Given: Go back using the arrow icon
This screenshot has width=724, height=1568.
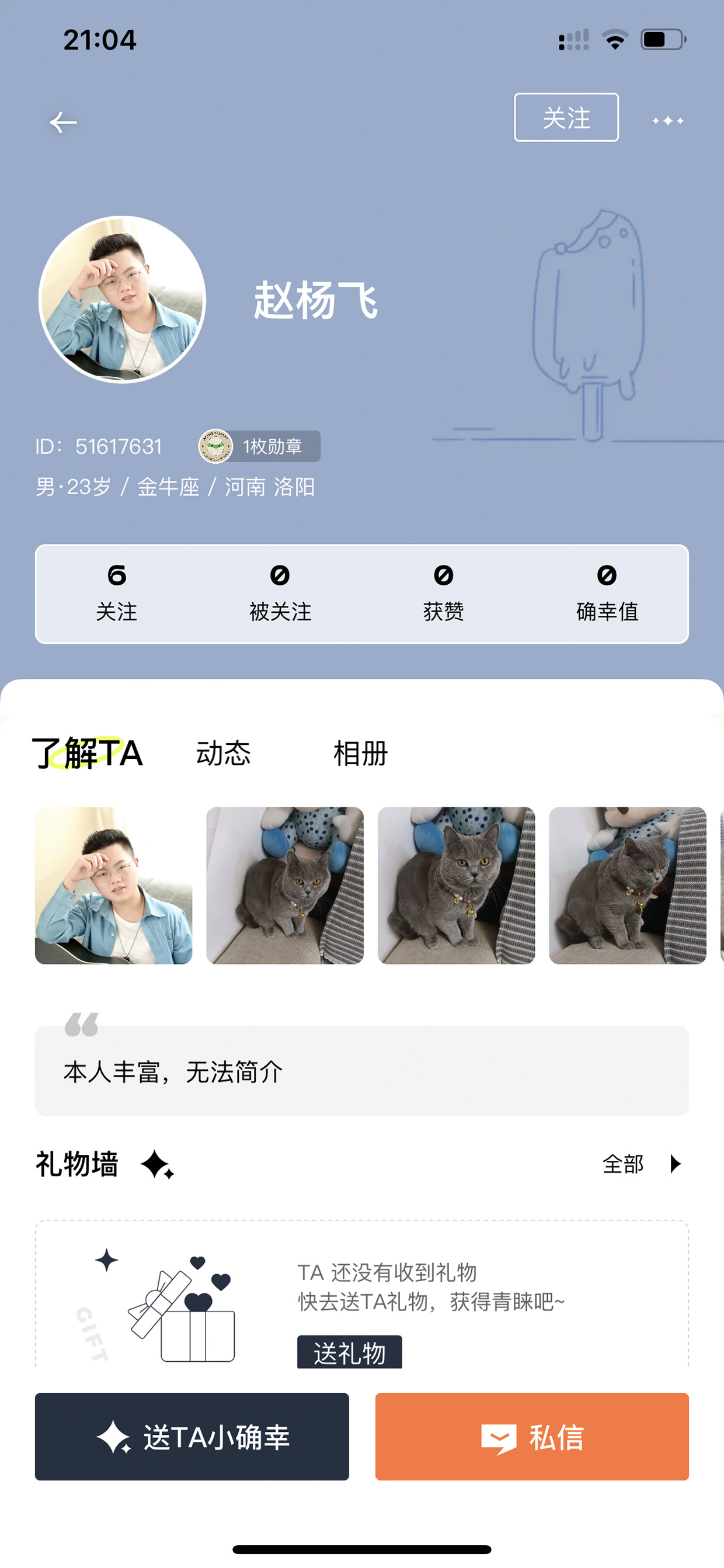Looking at the screenshot, I should pyautogui.click(x=63, y=122).
